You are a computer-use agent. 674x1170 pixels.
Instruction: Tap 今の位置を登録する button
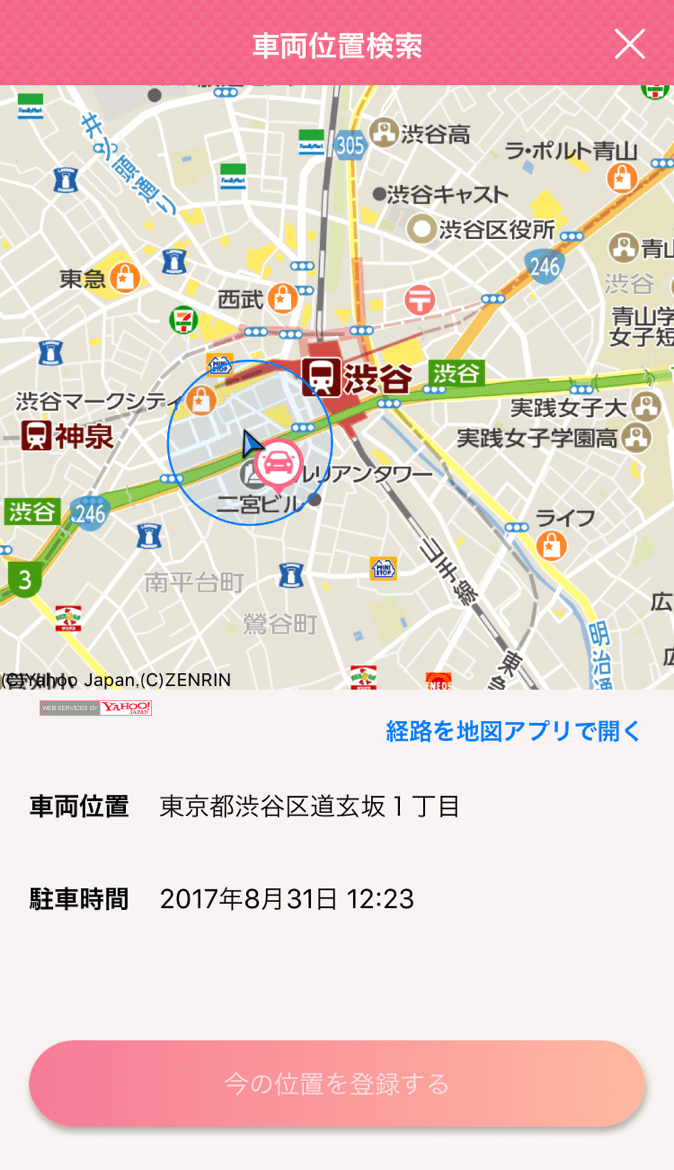[337, 1084]
